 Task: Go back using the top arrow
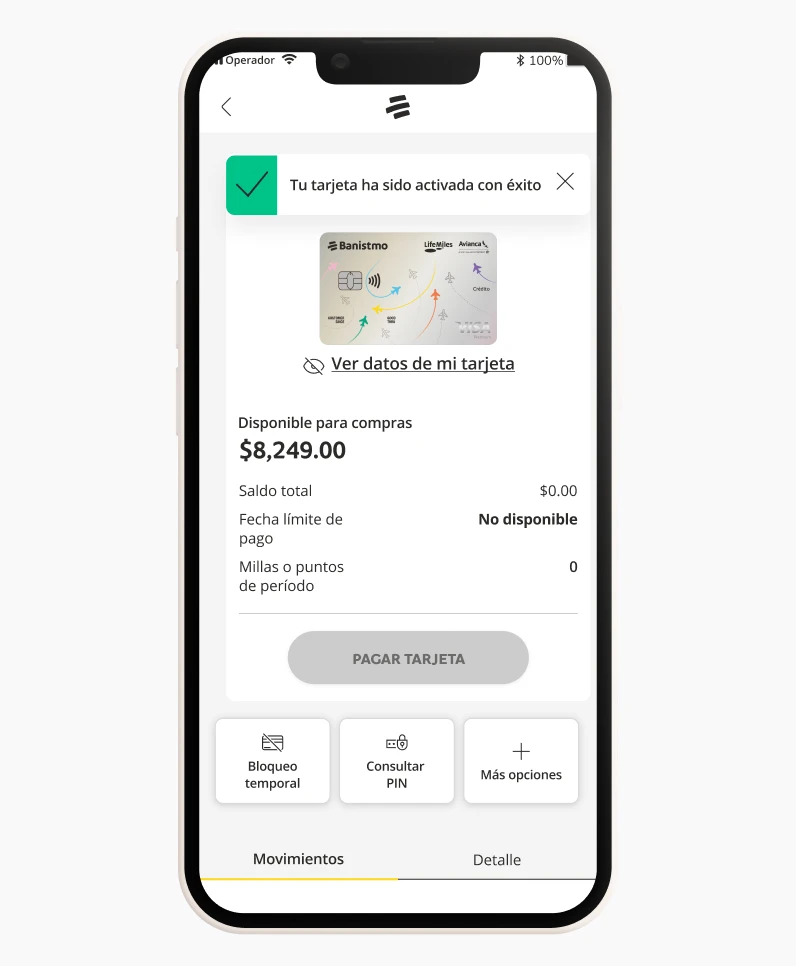tap(226, 107)
